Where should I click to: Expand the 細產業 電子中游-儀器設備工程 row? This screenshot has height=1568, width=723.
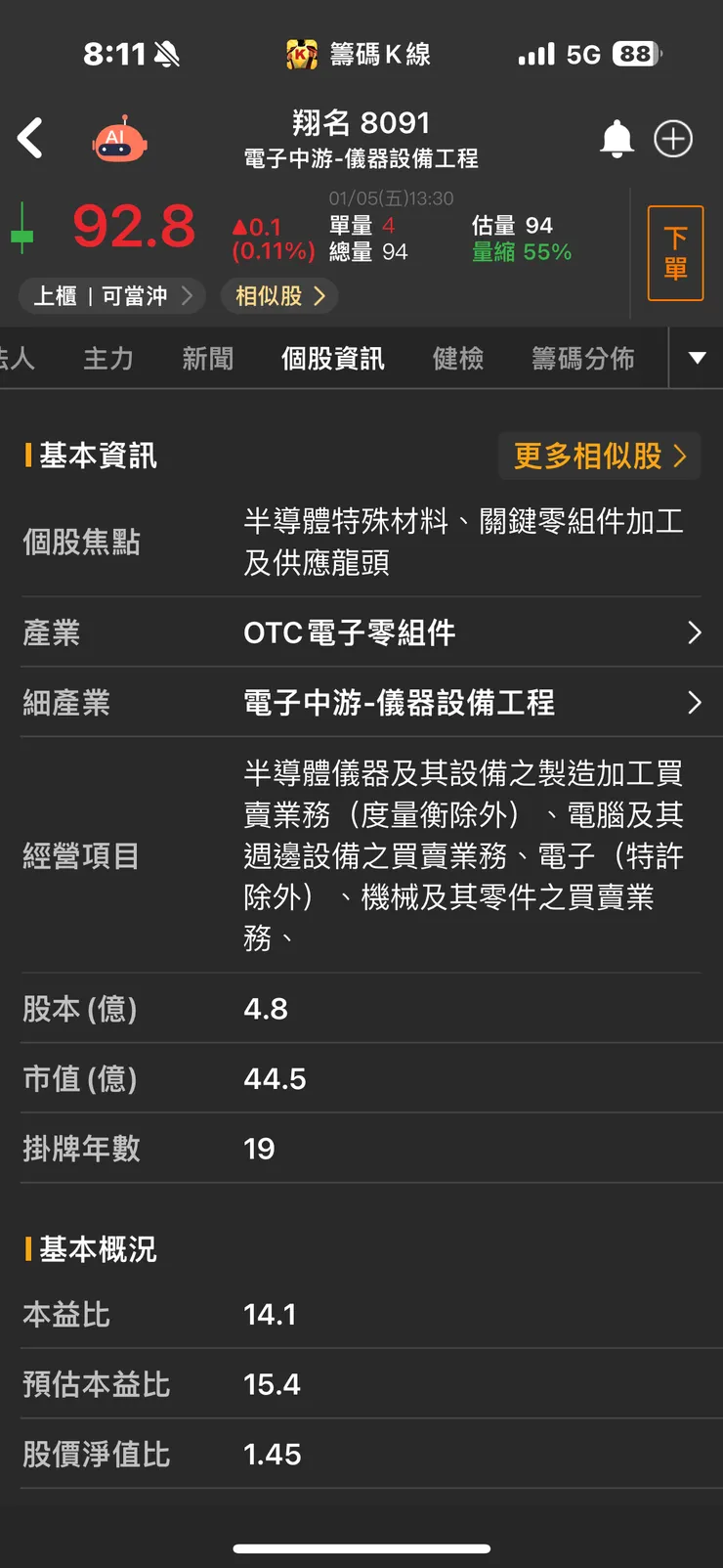pyautogui.click(x=695, y=702)
